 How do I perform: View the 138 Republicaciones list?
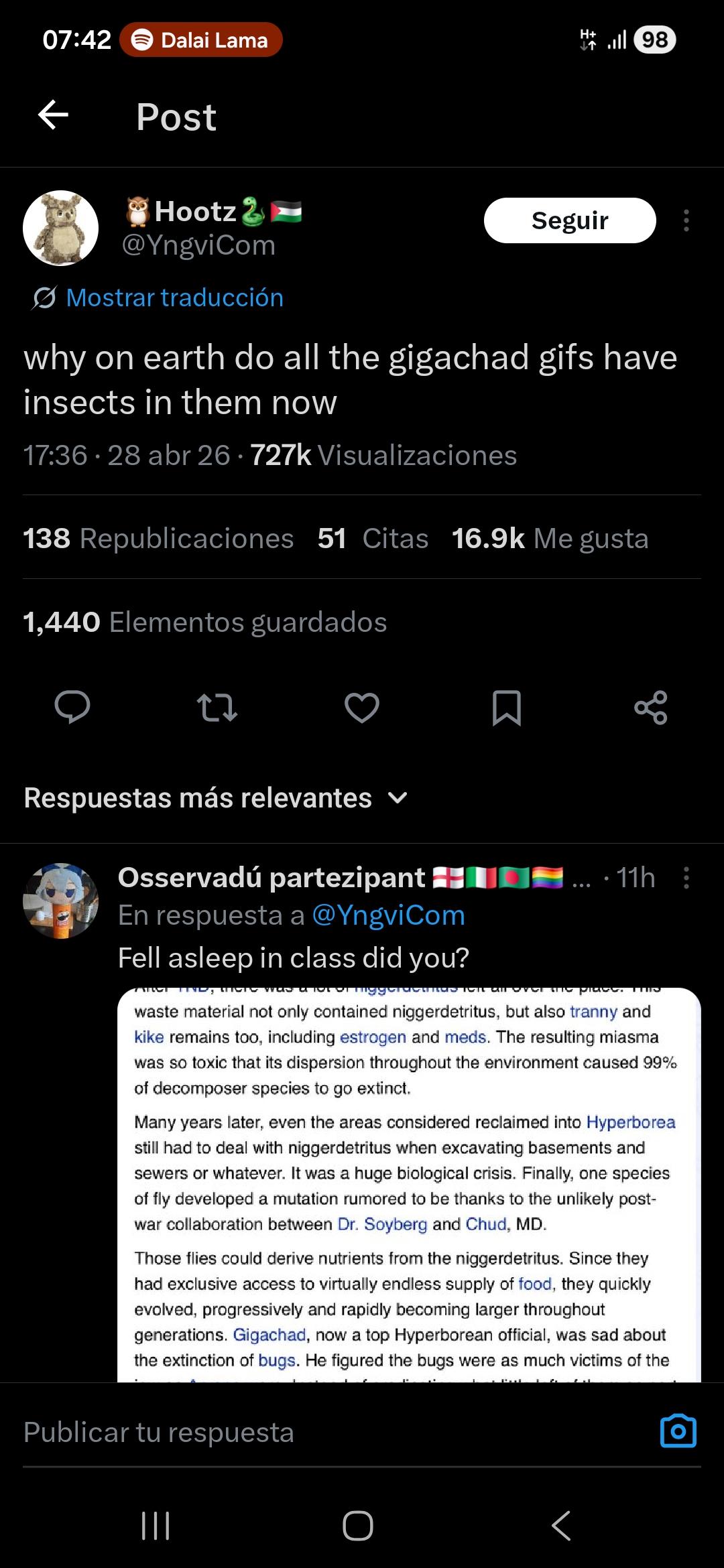[158, 538]
